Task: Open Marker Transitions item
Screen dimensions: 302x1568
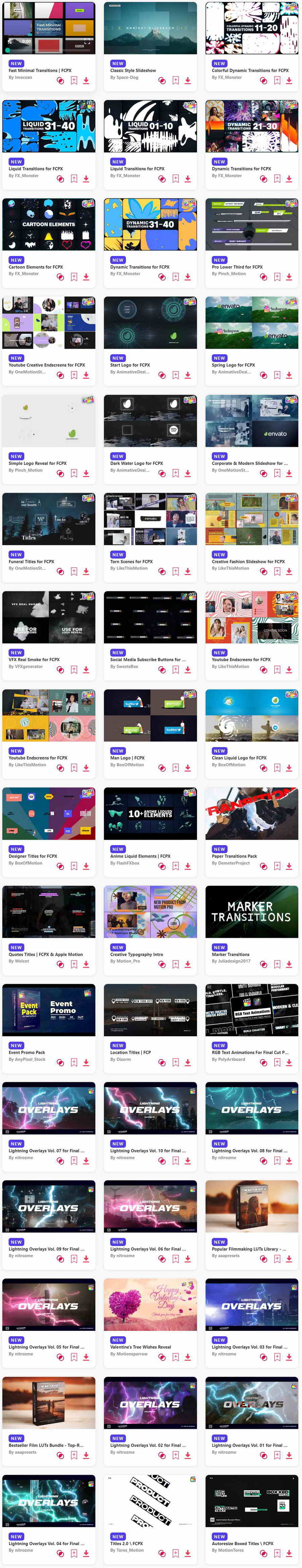Action: (x=230, y=954)
